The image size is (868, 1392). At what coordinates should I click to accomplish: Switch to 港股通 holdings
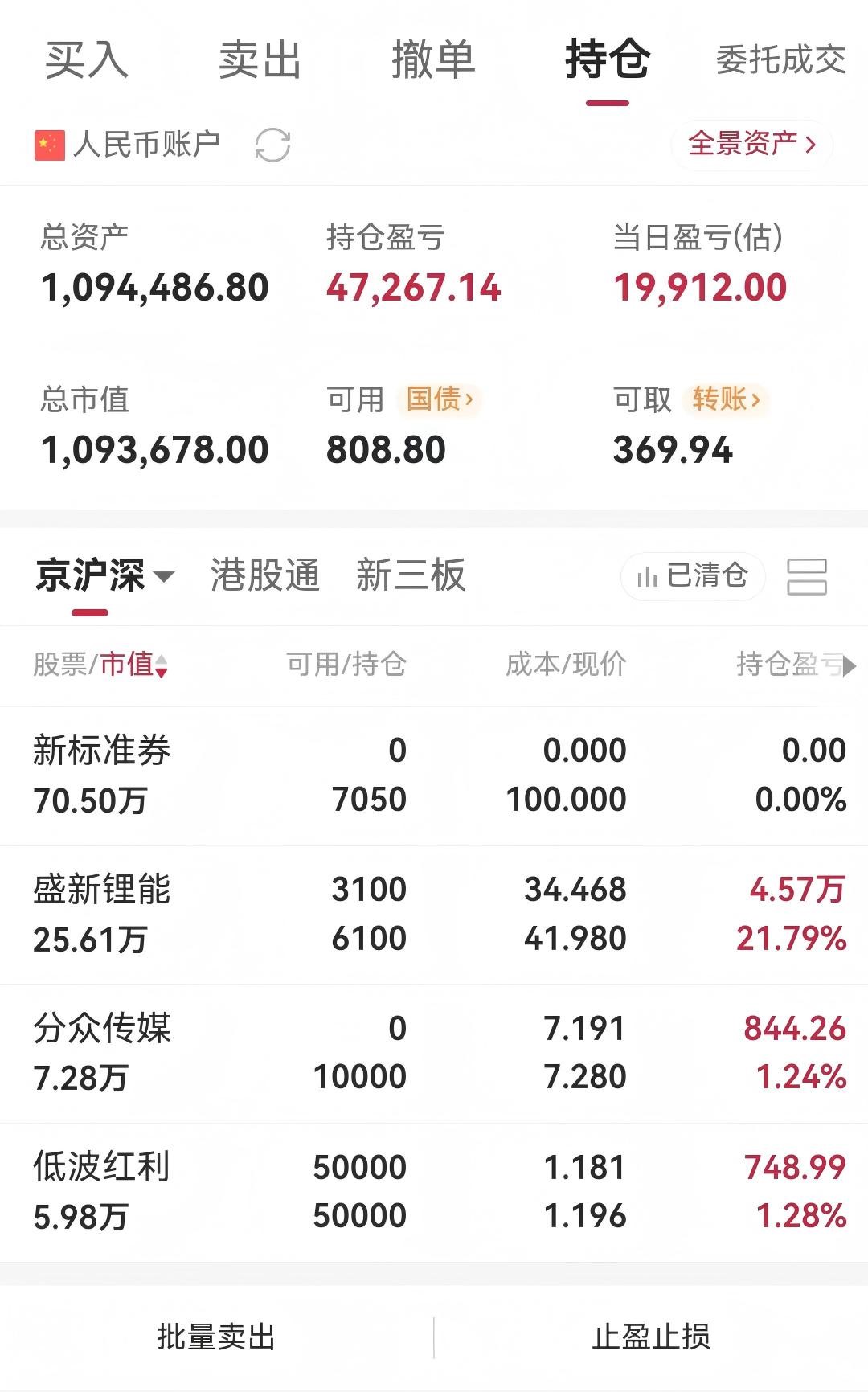pyautogui.click(x=265, y=575)
